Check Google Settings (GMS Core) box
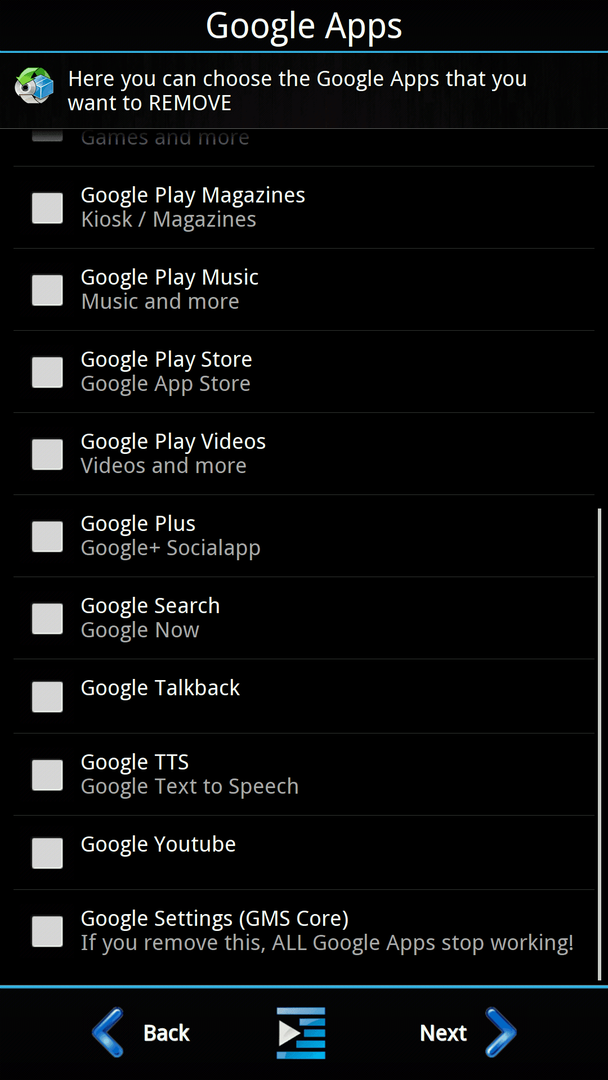Viewport: 608px width, 1080px height. tap(48, 931)
